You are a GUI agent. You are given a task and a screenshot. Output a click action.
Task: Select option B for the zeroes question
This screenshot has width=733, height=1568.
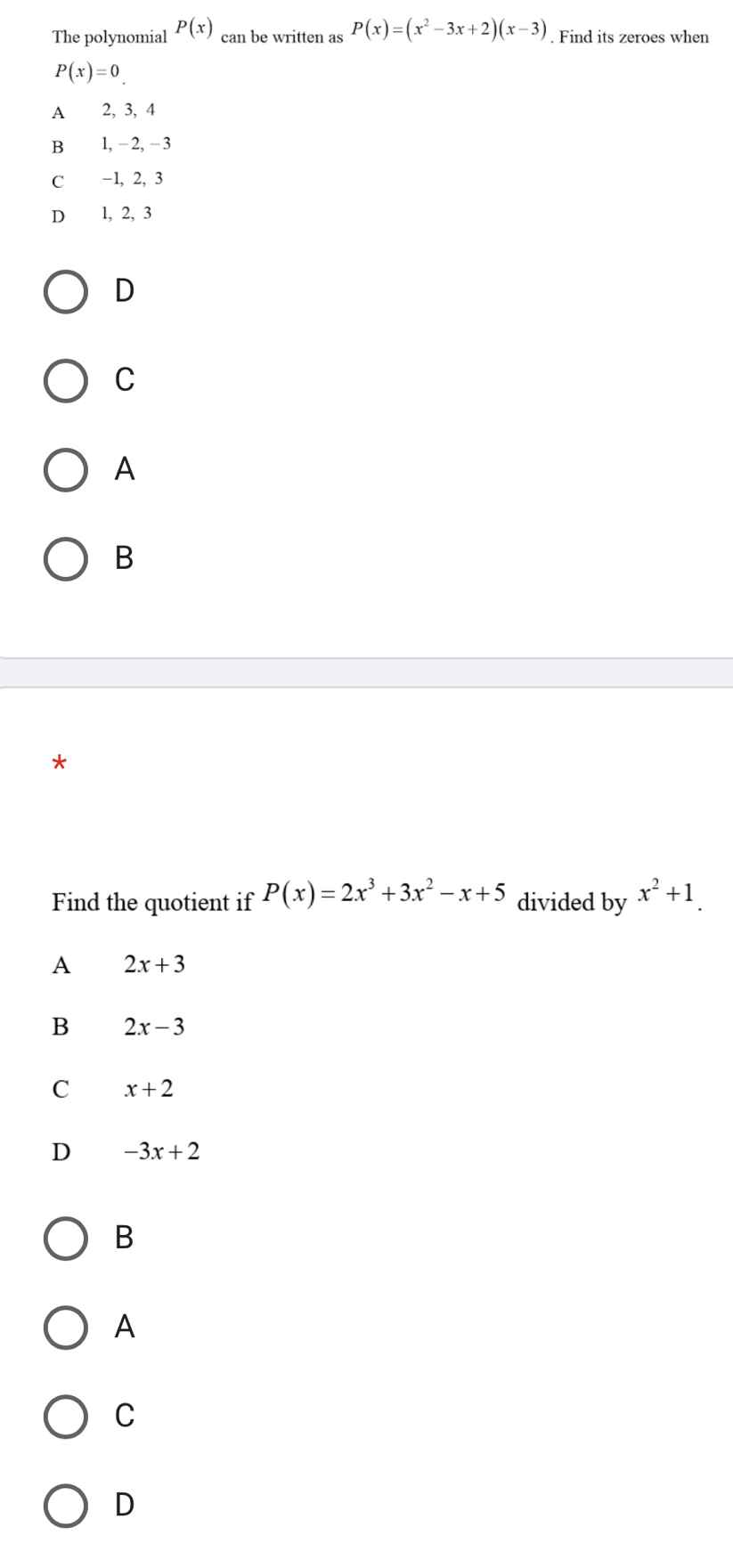click(x=63, y=560)
